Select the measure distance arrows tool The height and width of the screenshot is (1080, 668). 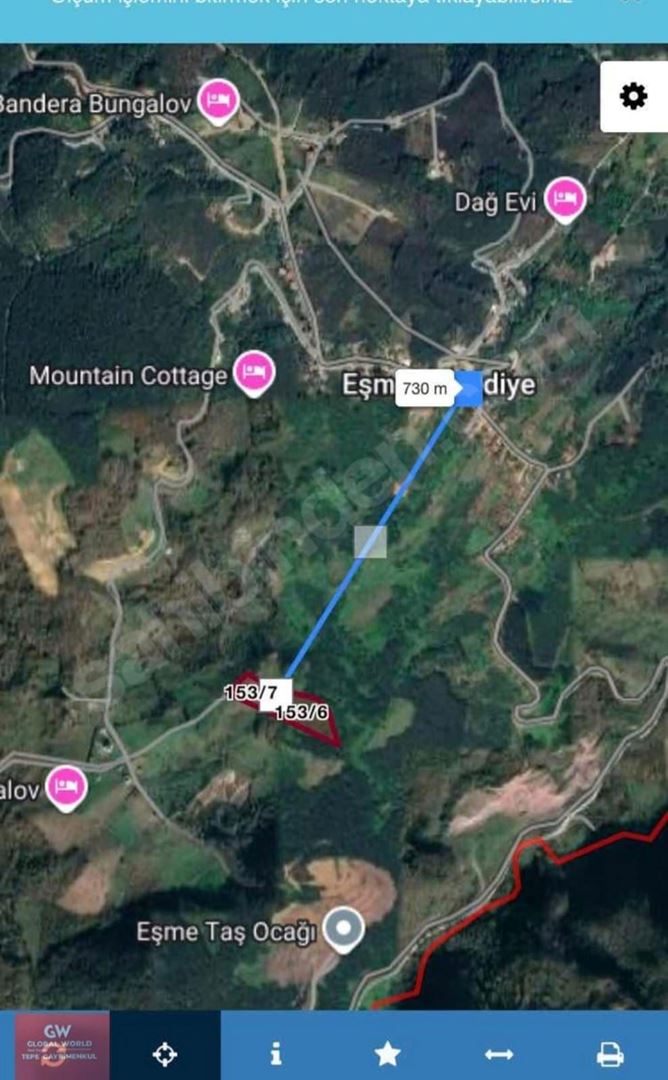pyautogui.click(x=498, y=1053)
